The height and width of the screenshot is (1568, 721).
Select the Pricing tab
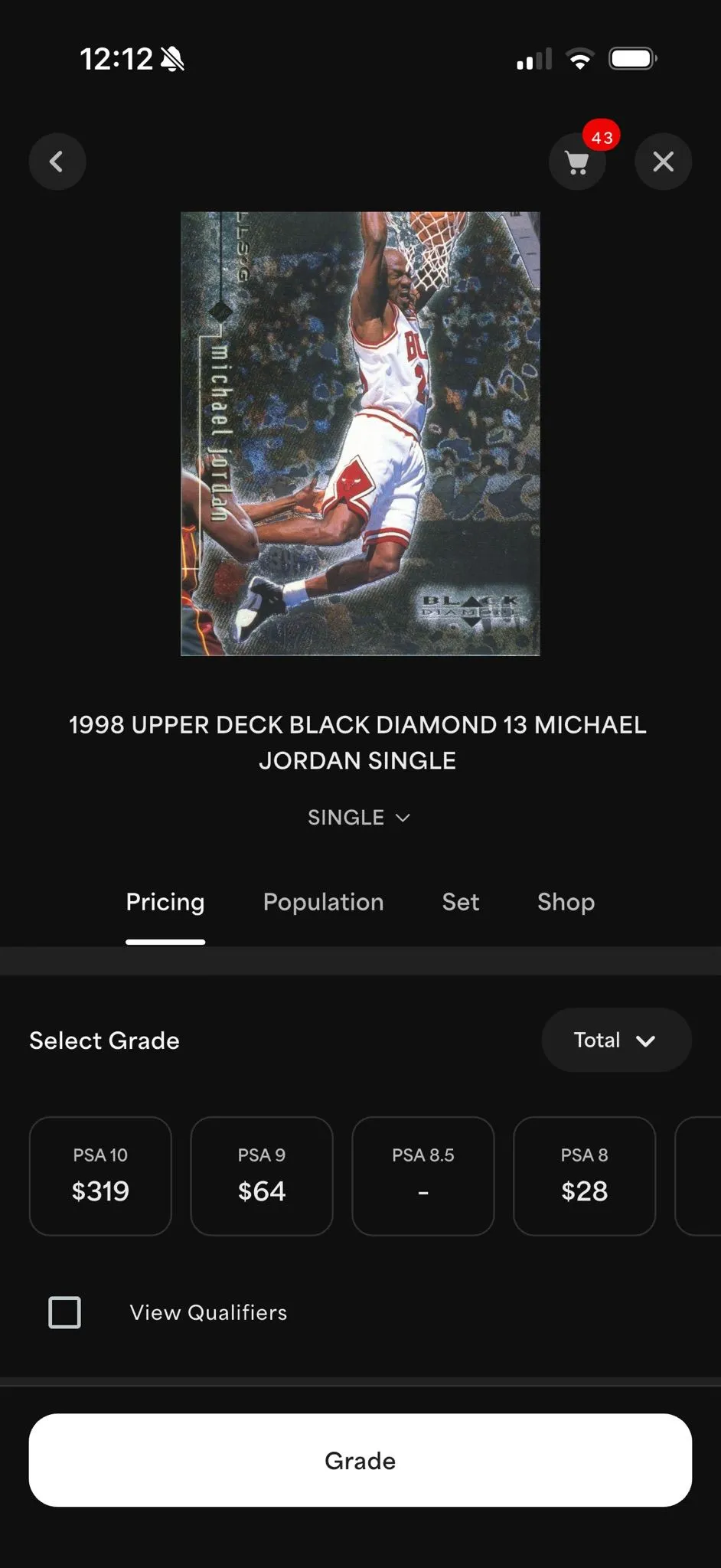tap(165, 902)
